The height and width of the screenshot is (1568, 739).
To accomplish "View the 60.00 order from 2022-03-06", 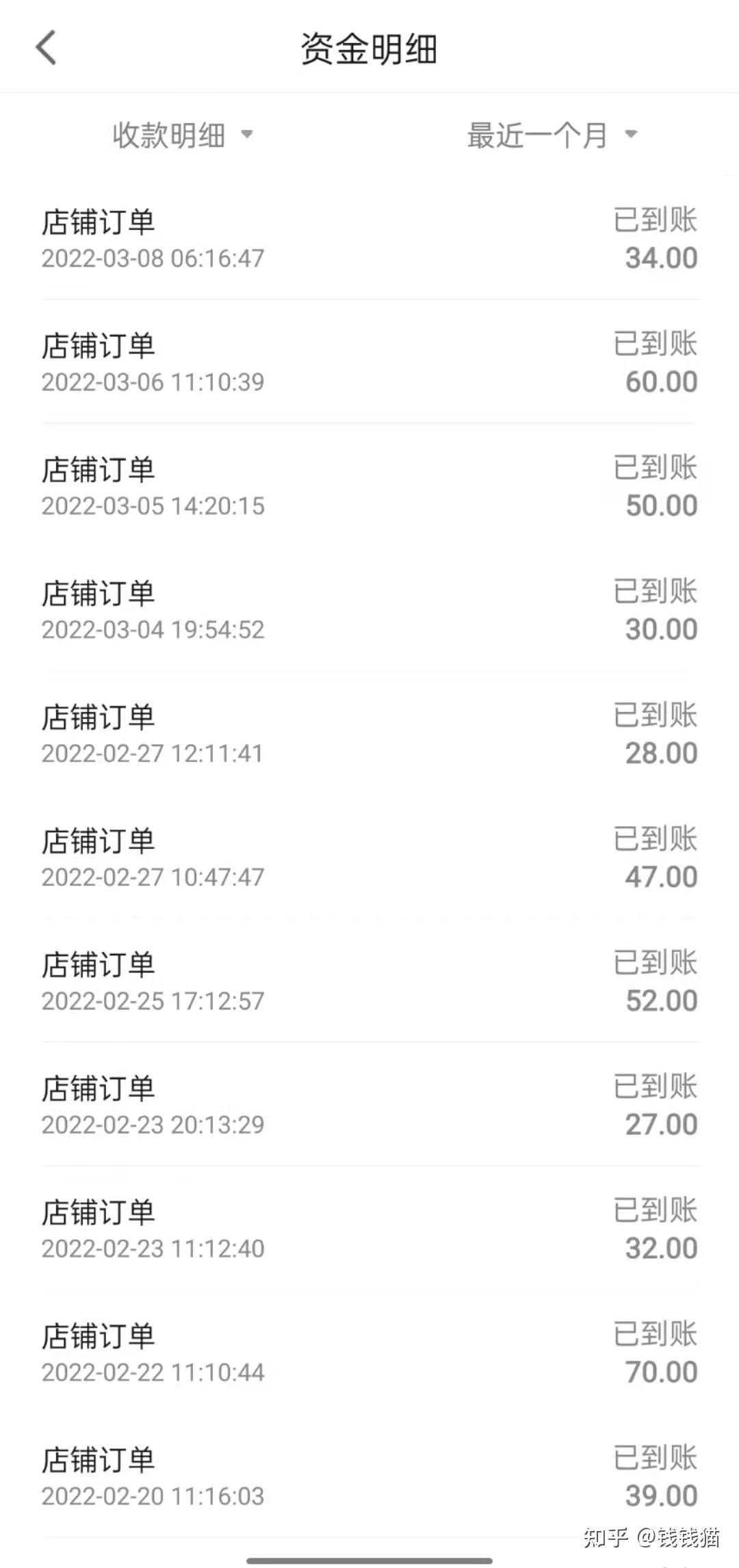I will point(369,362).
